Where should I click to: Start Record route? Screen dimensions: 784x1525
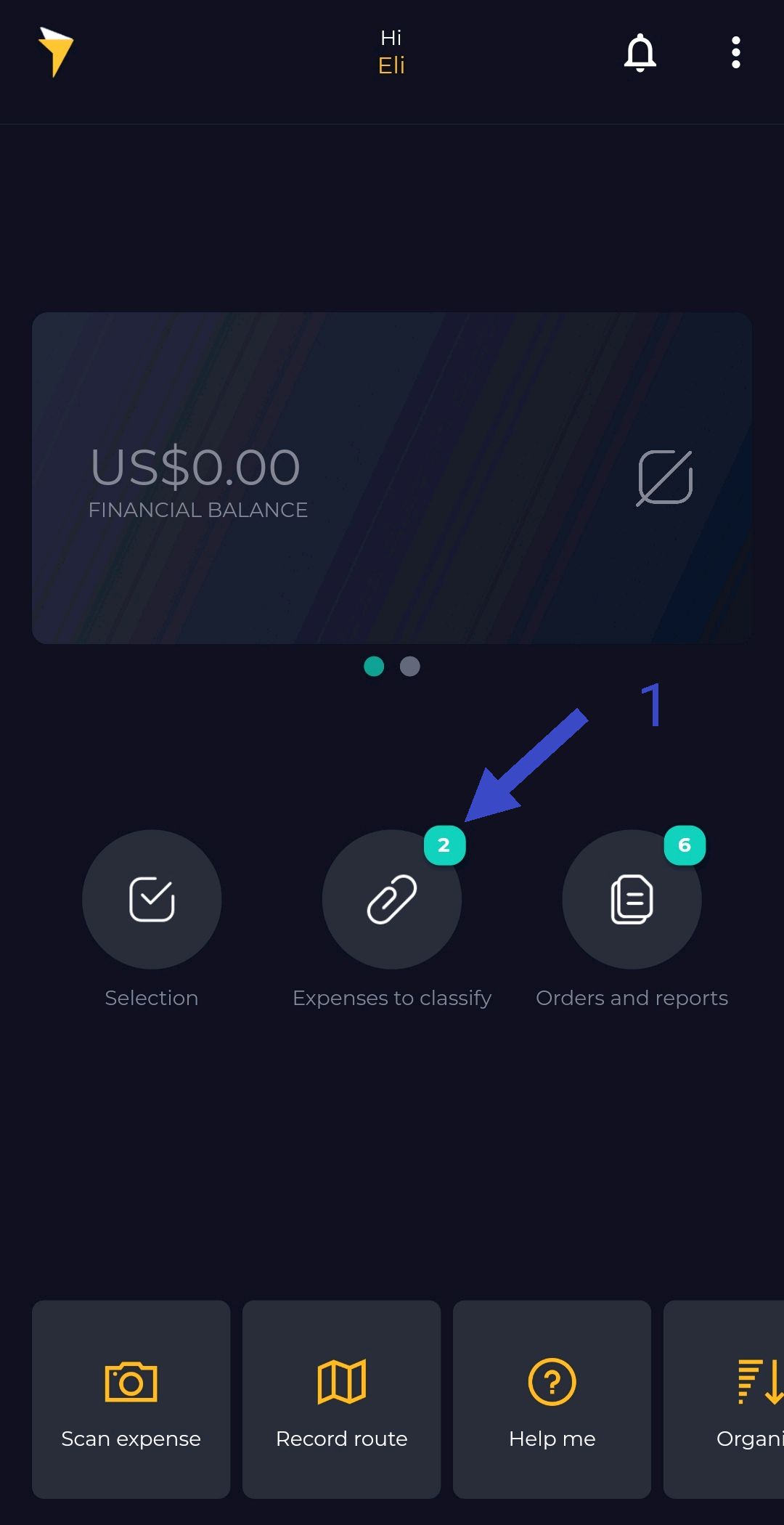342,1399
